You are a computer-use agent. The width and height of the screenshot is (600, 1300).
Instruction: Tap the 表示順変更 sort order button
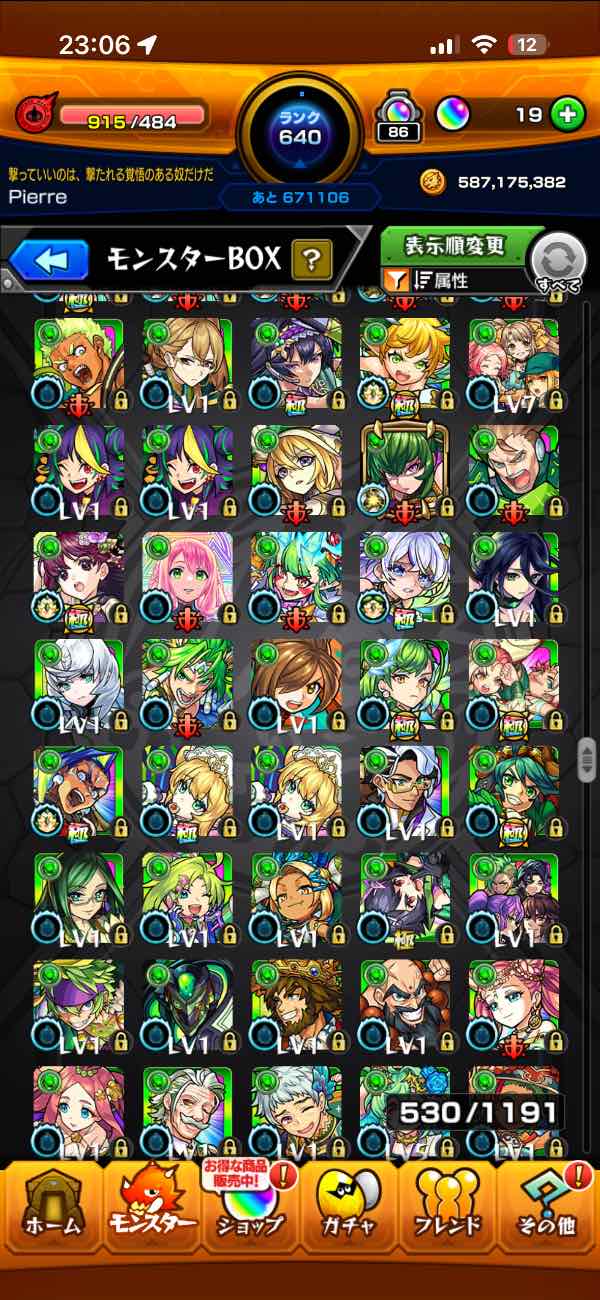coord(455,246)
